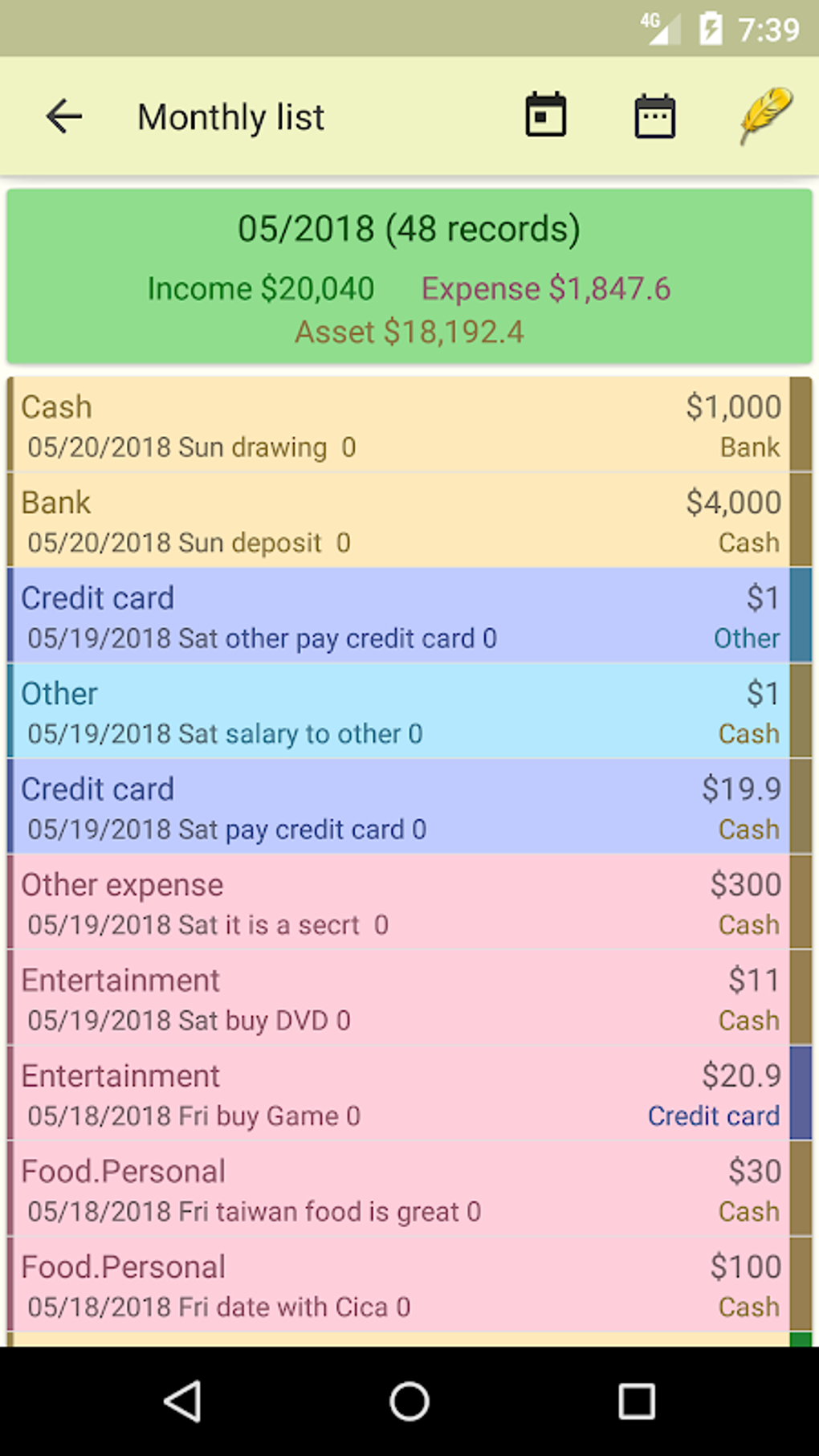Open the monthly calendar picker icon
Viewport: 819px width, 1456px height.
coord(654,115)
